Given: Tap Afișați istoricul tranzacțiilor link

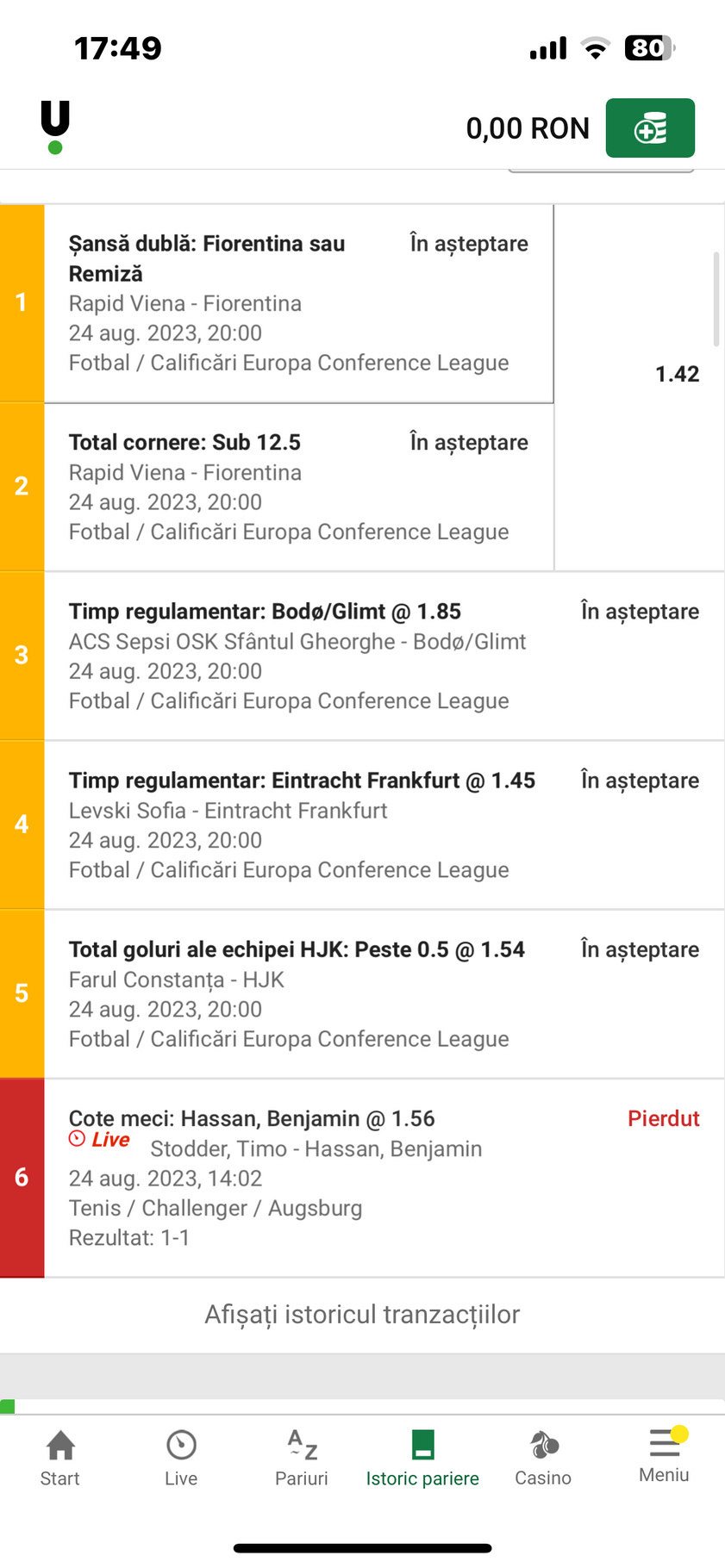Looking at the screenshot, I should point(362,1315).
